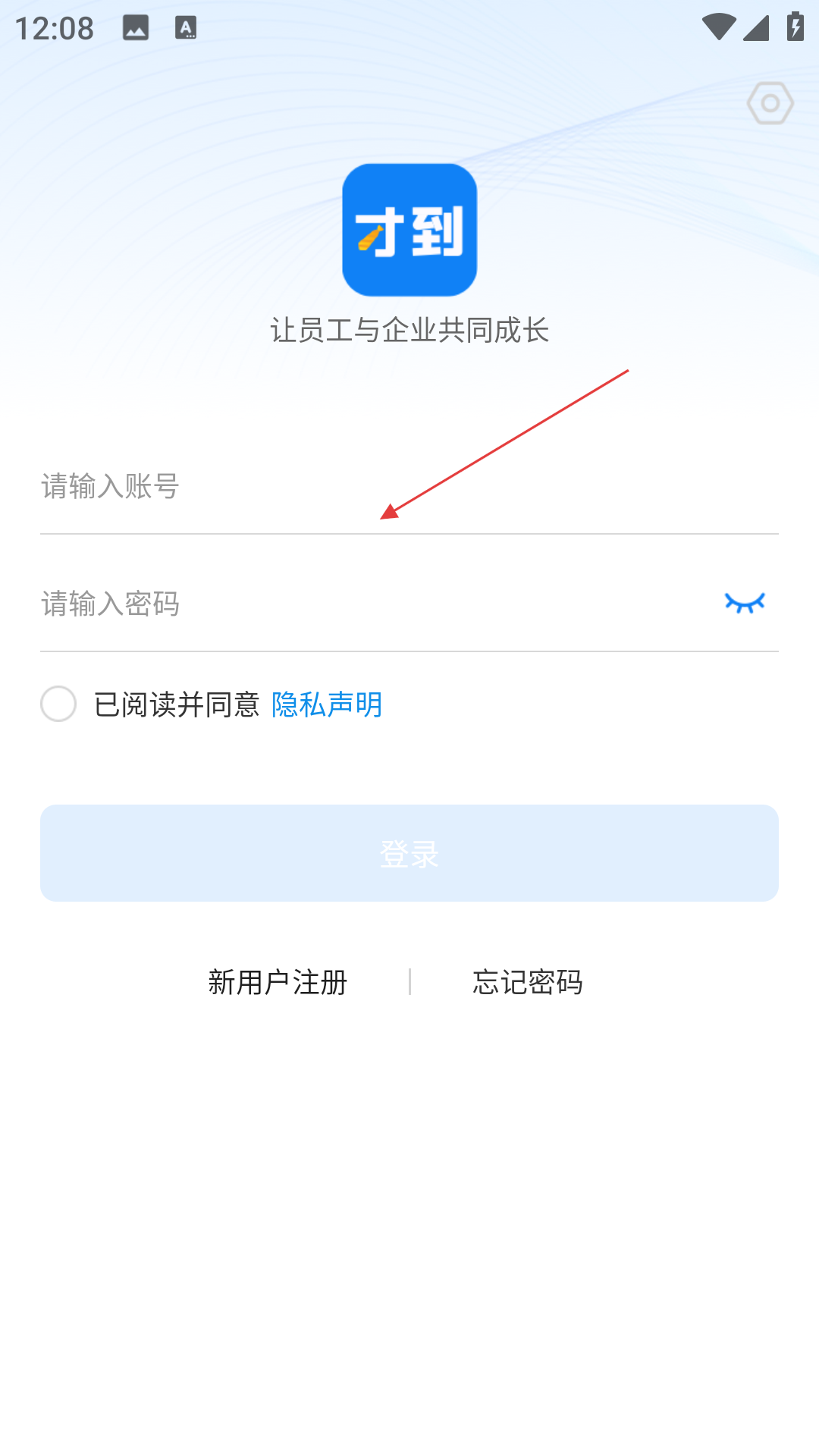Open the 隐私声明 privacy statement link
The height and width of the screenshot is (1456, 819).
(327, 704)
